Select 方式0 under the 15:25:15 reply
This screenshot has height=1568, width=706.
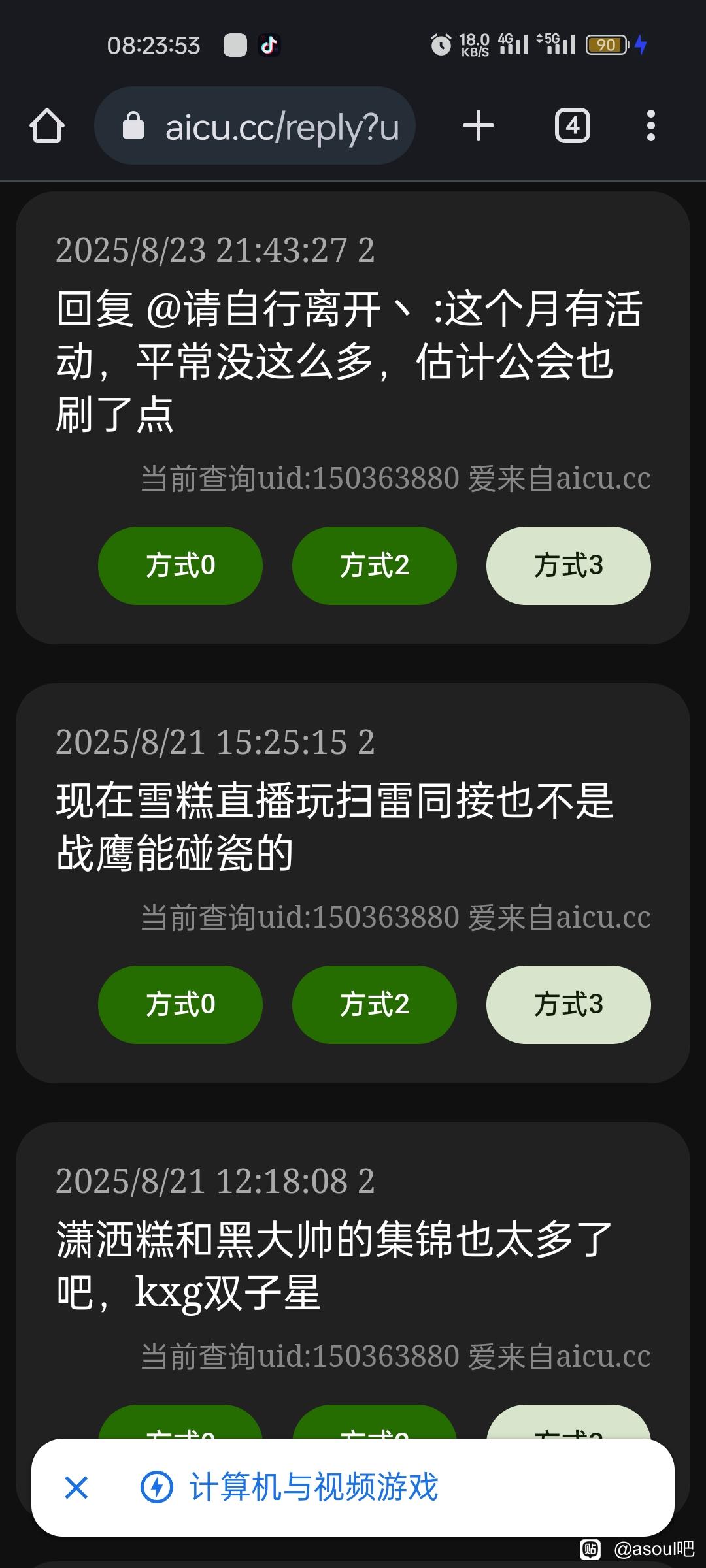click(x=180, y=1005)
